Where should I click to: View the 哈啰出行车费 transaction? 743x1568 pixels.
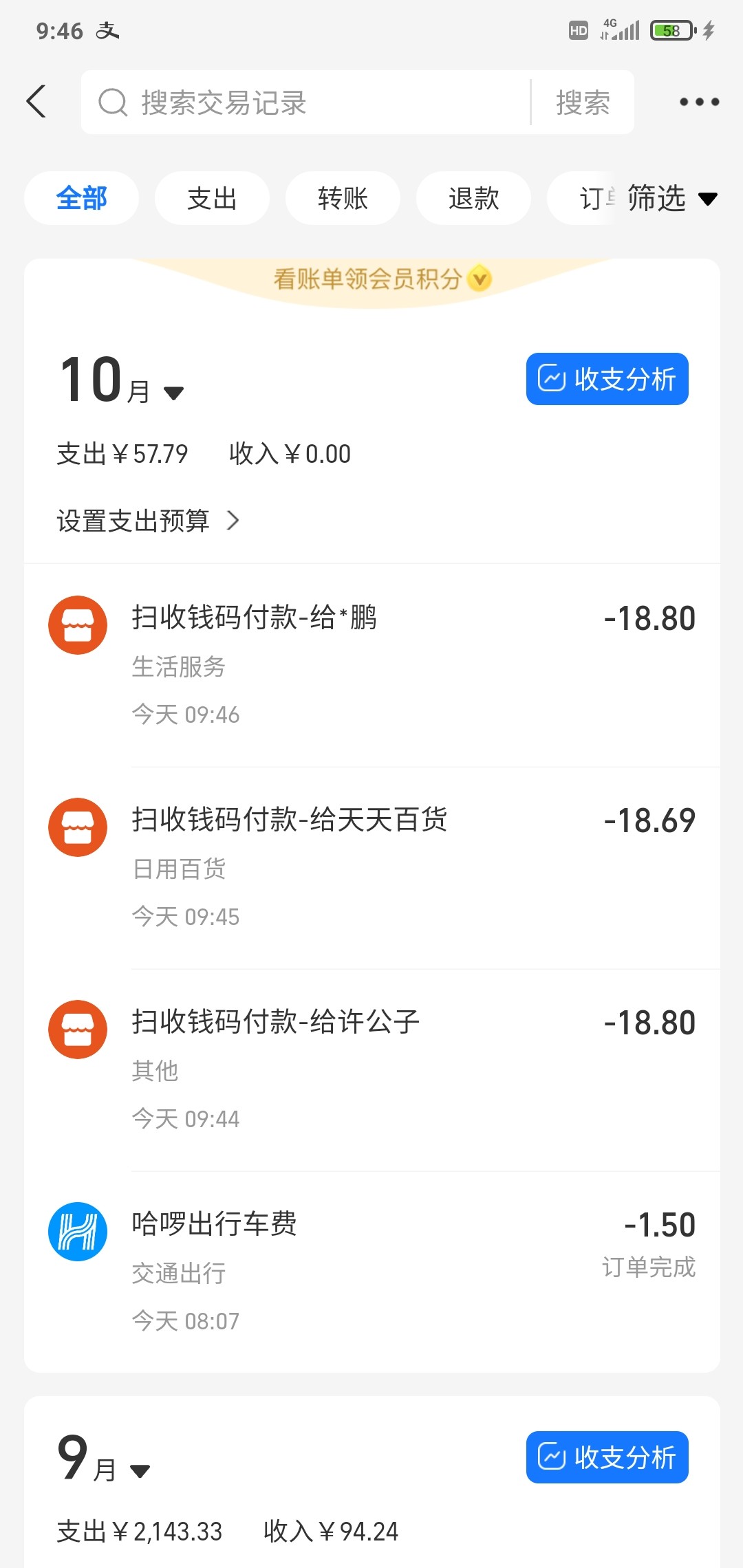pyautogui.click(x=371, y=1271)
